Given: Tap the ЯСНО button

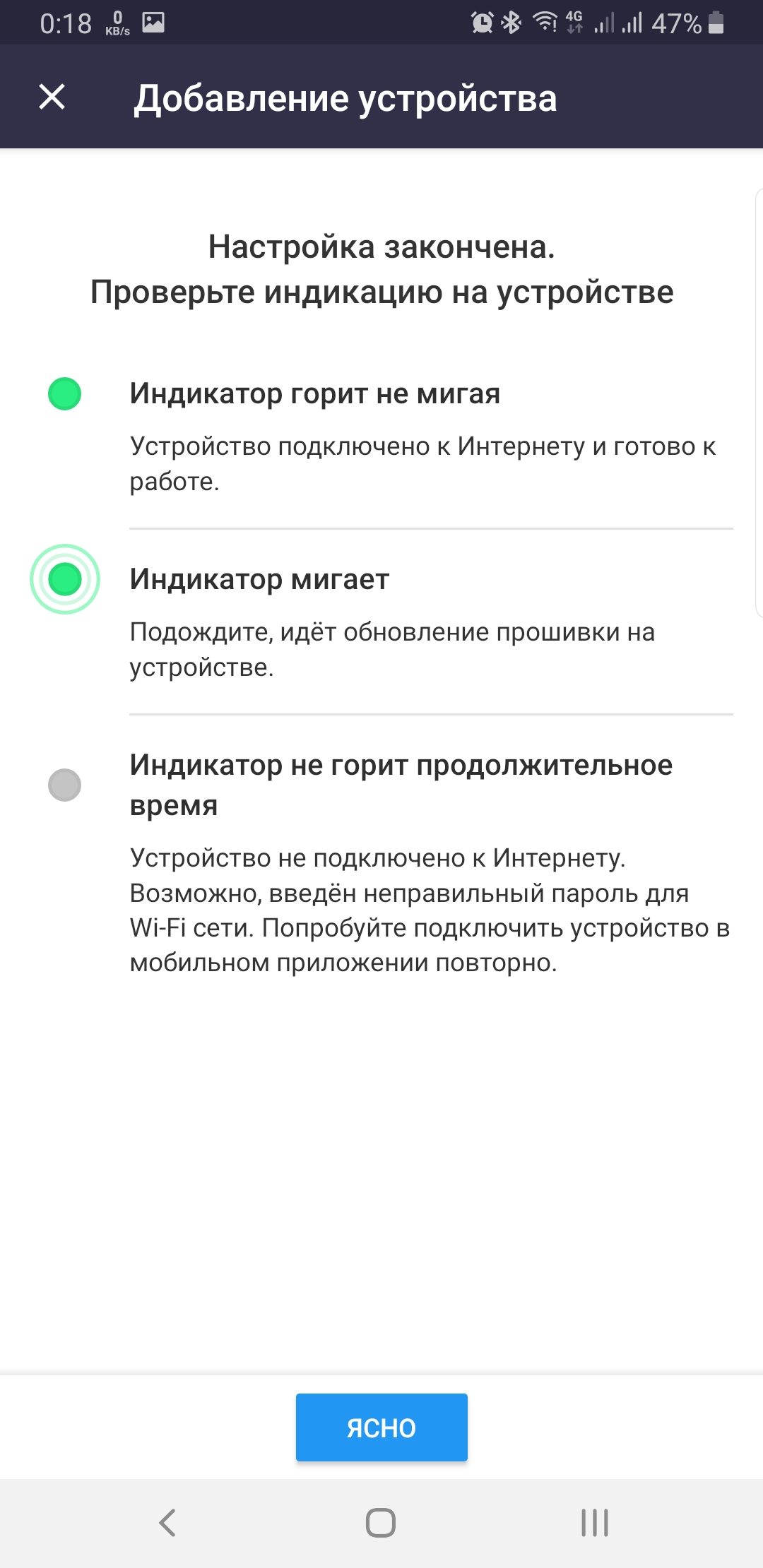Looking at the screenshot, I should click(x=381, y=1427).
